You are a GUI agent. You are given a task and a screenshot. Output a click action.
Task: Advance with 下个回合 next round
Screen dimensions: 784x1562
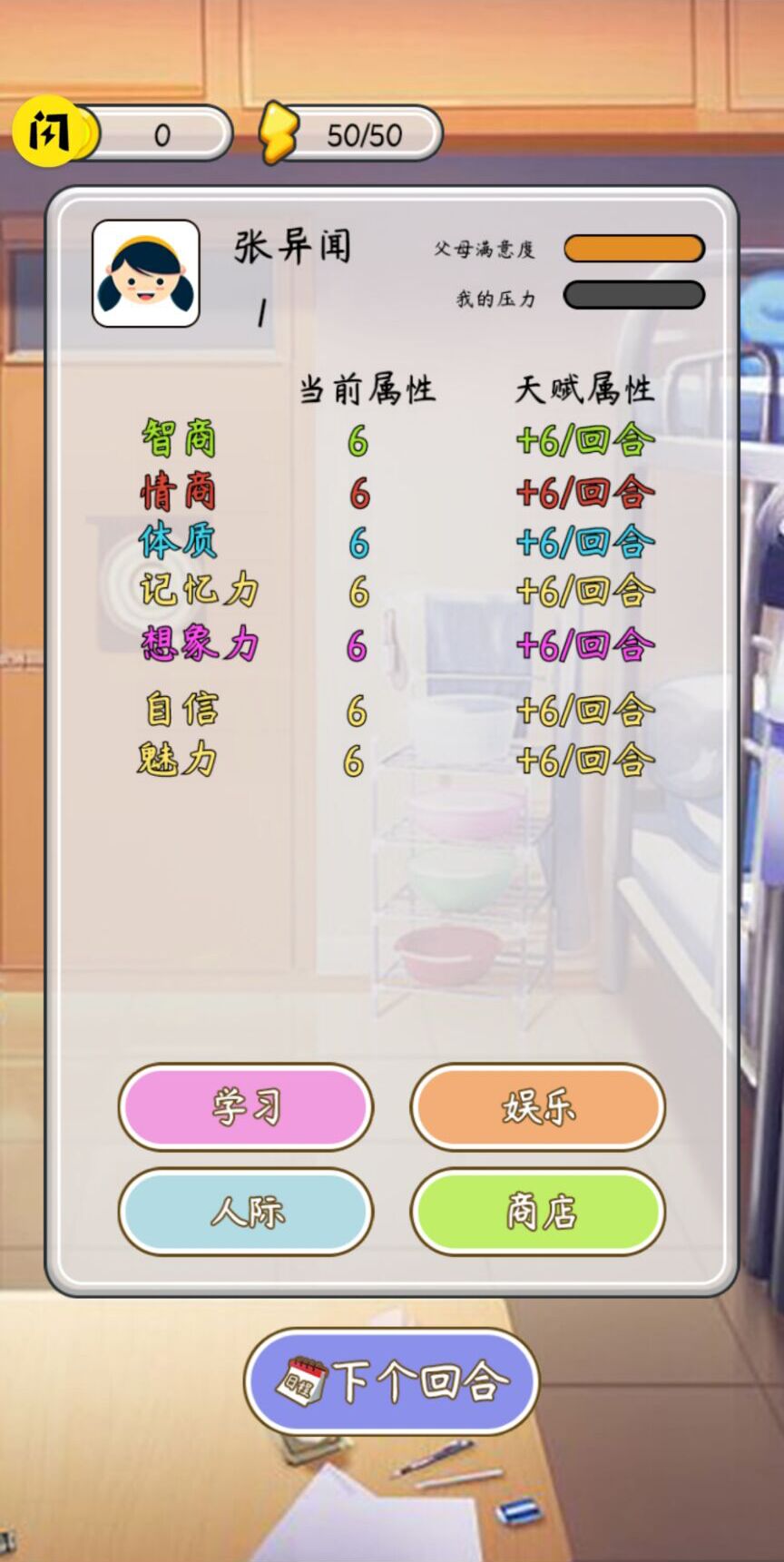[x=392, y=1381]
